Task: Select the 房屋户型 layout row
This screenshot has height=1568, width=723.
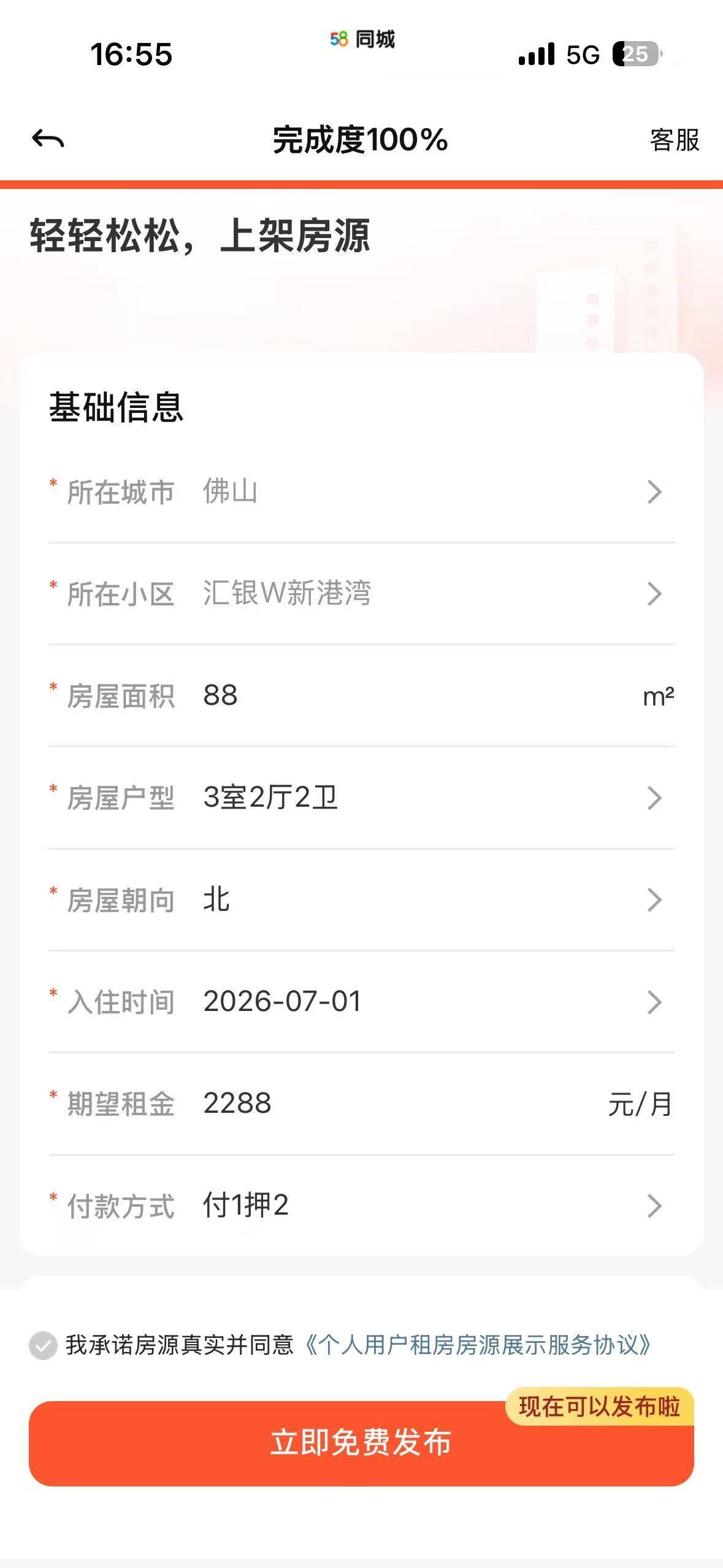Action: coord(362,797)
